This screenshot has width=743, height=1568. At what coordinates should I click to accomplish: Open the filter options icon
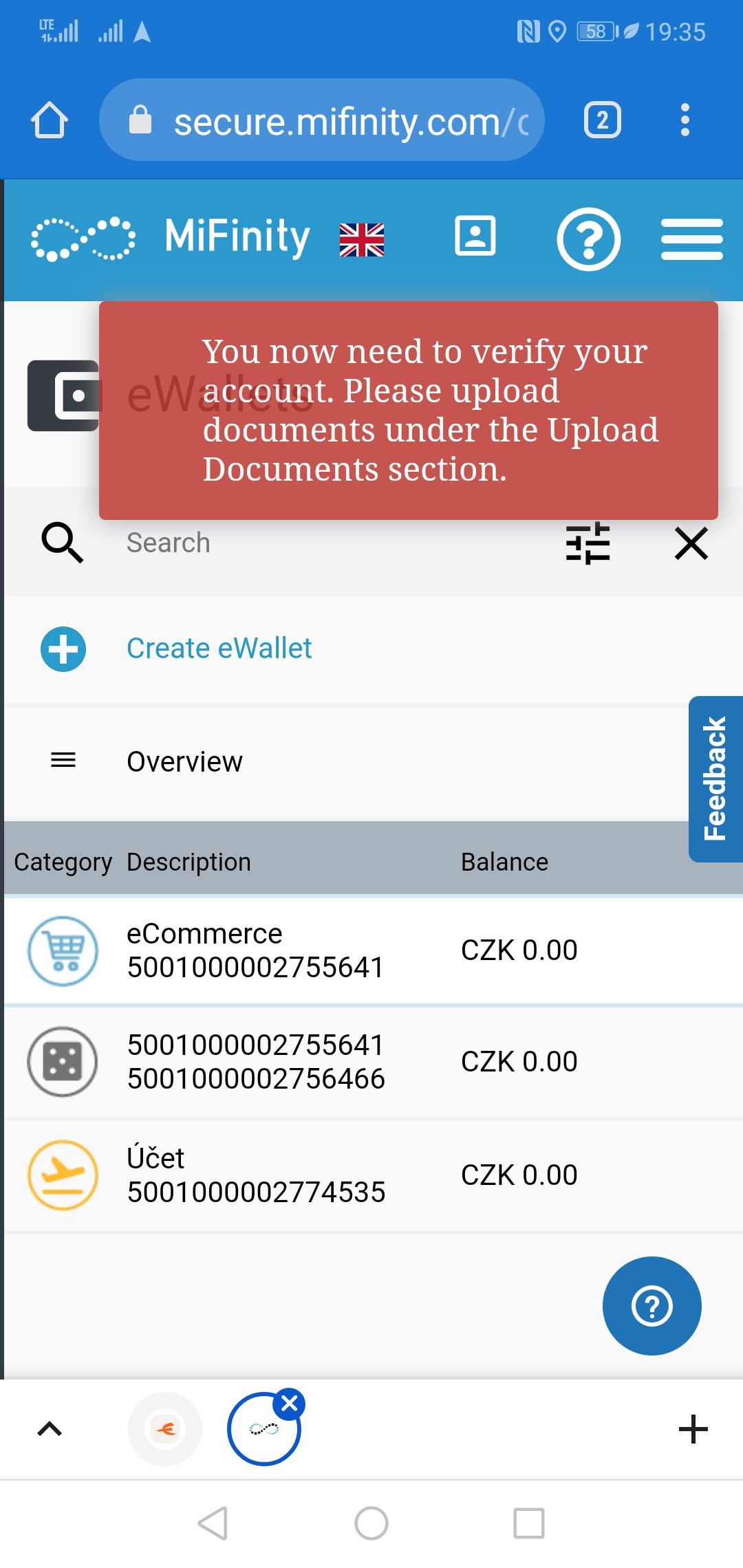coord(588,543)
